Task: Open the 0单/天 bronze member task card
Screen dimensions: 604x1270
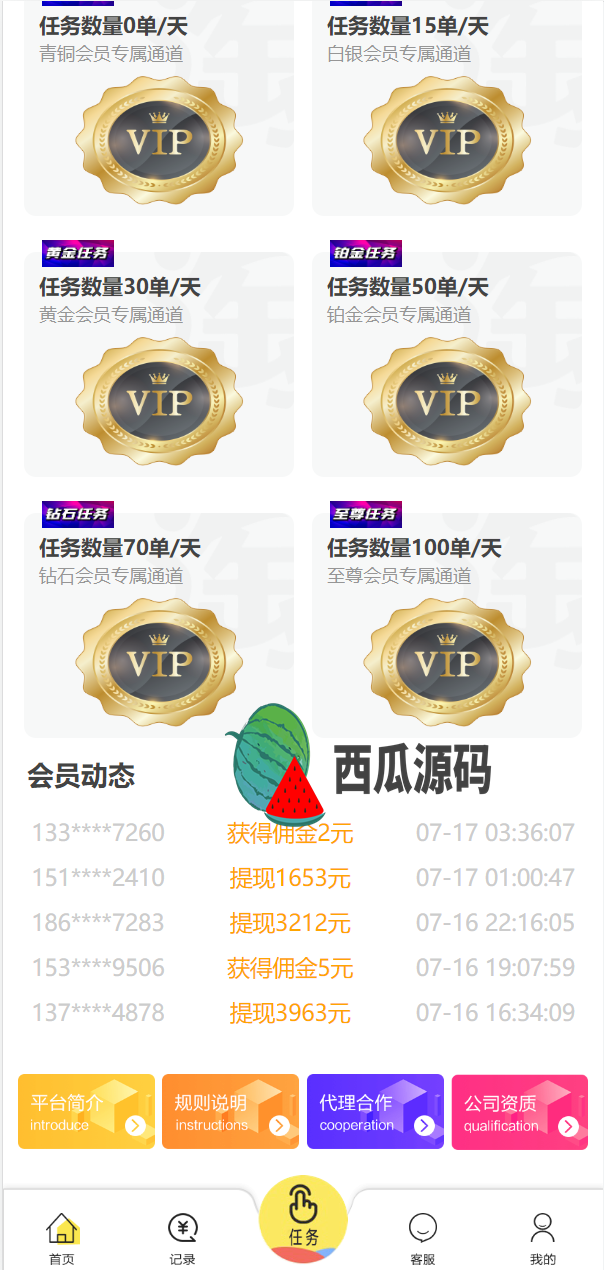Action: 159,110
